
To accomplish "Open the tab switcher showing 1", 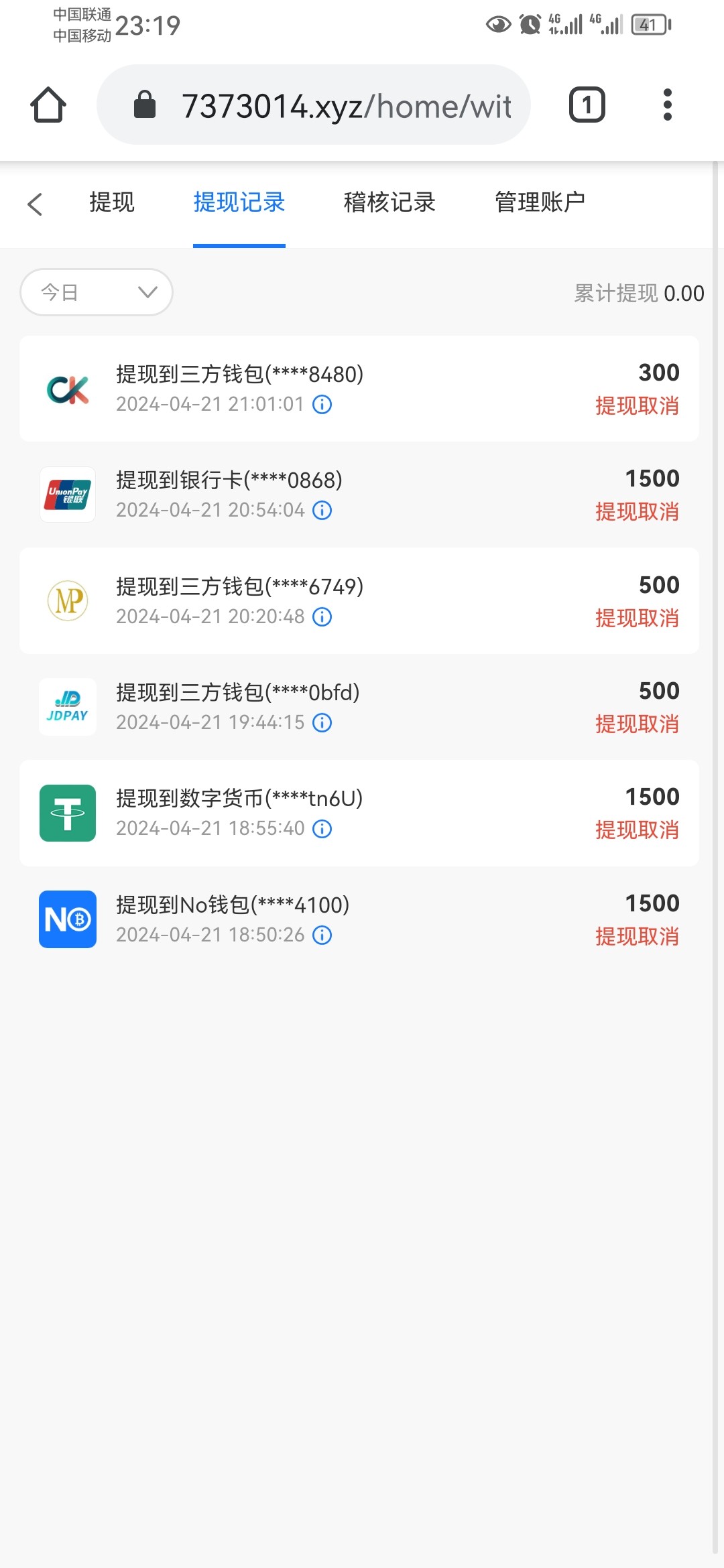I will click(587, 105).
